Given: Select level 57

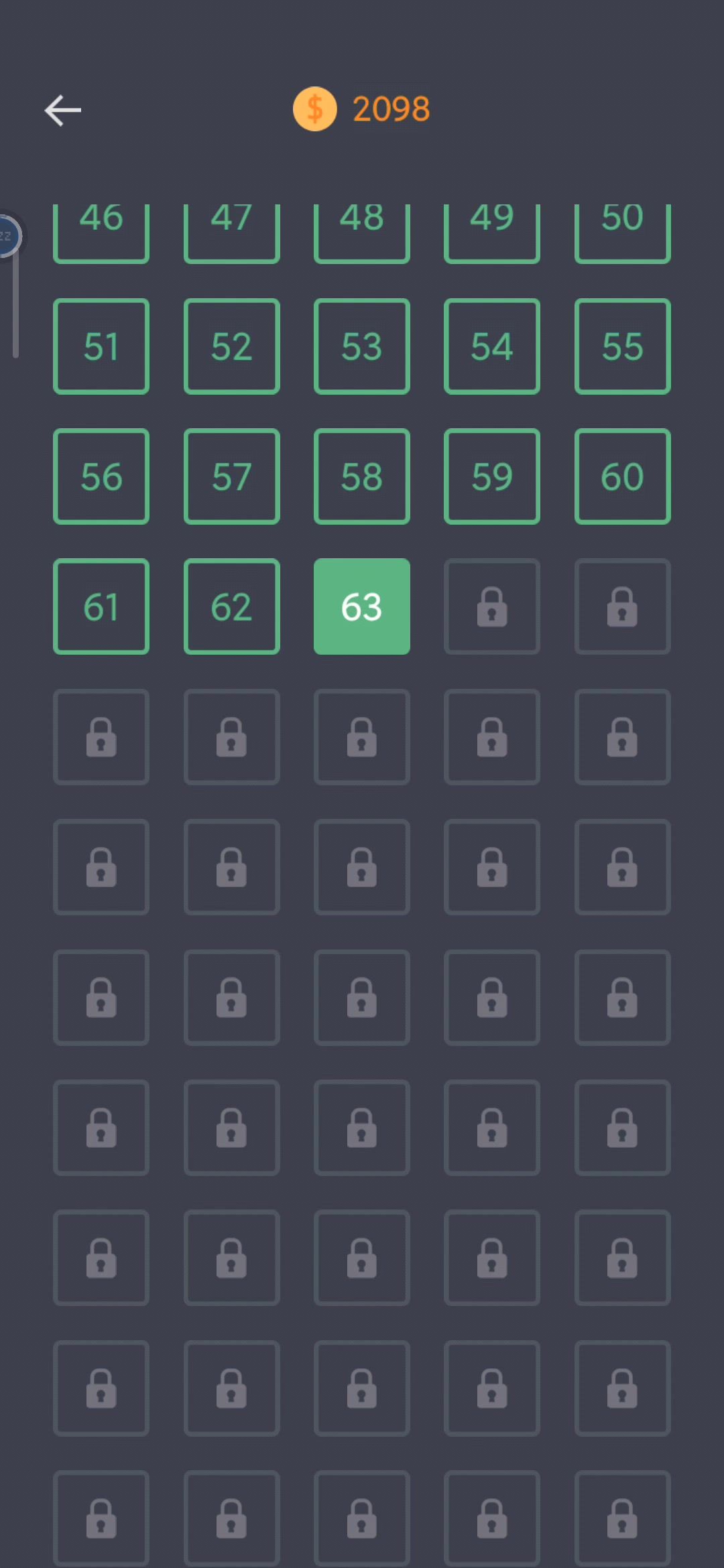Looking at the screenshot, I should coord(232,476).
